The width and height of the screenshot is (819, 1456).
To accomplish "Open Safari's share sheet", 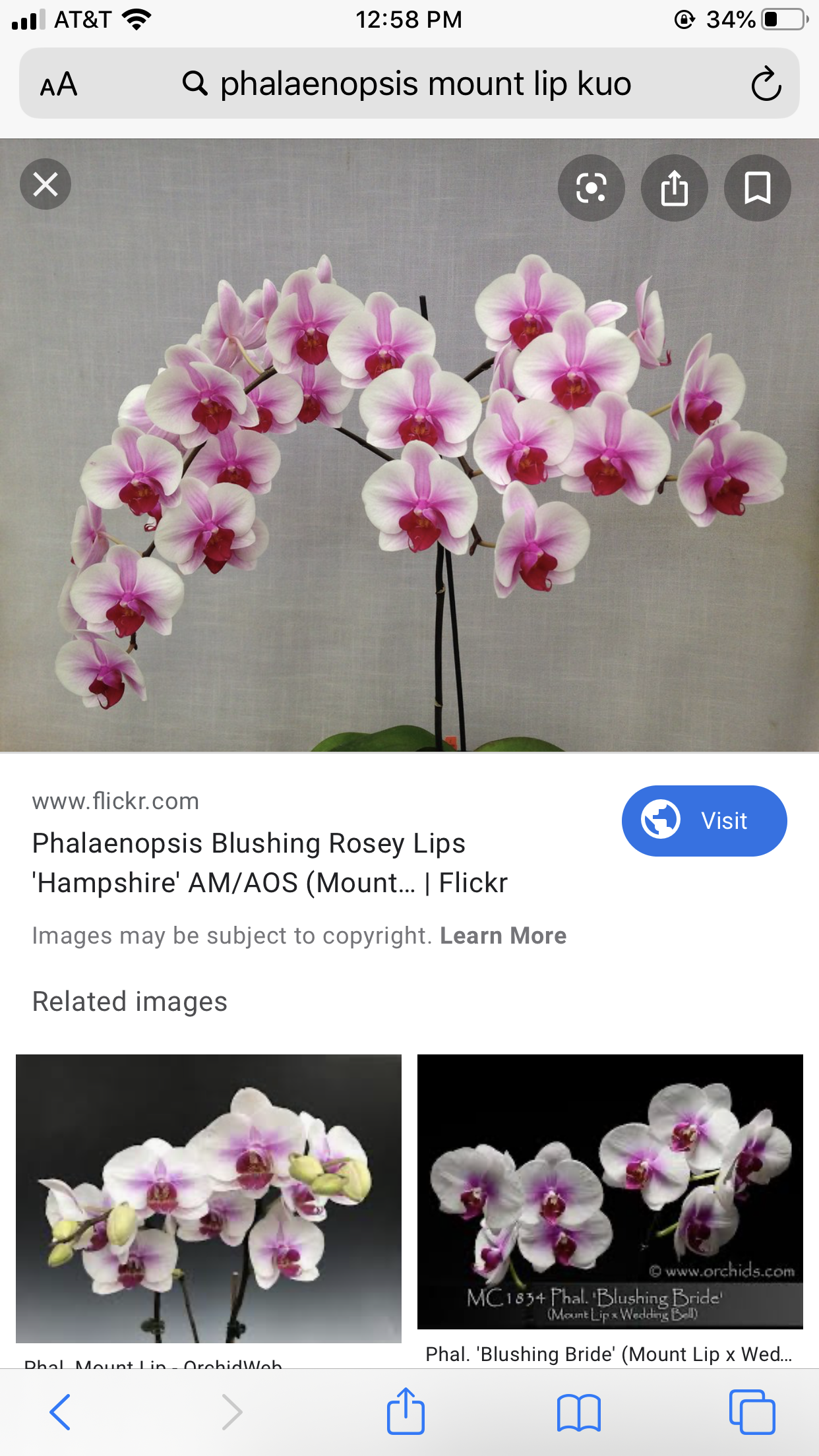I will pos(406,1412).
